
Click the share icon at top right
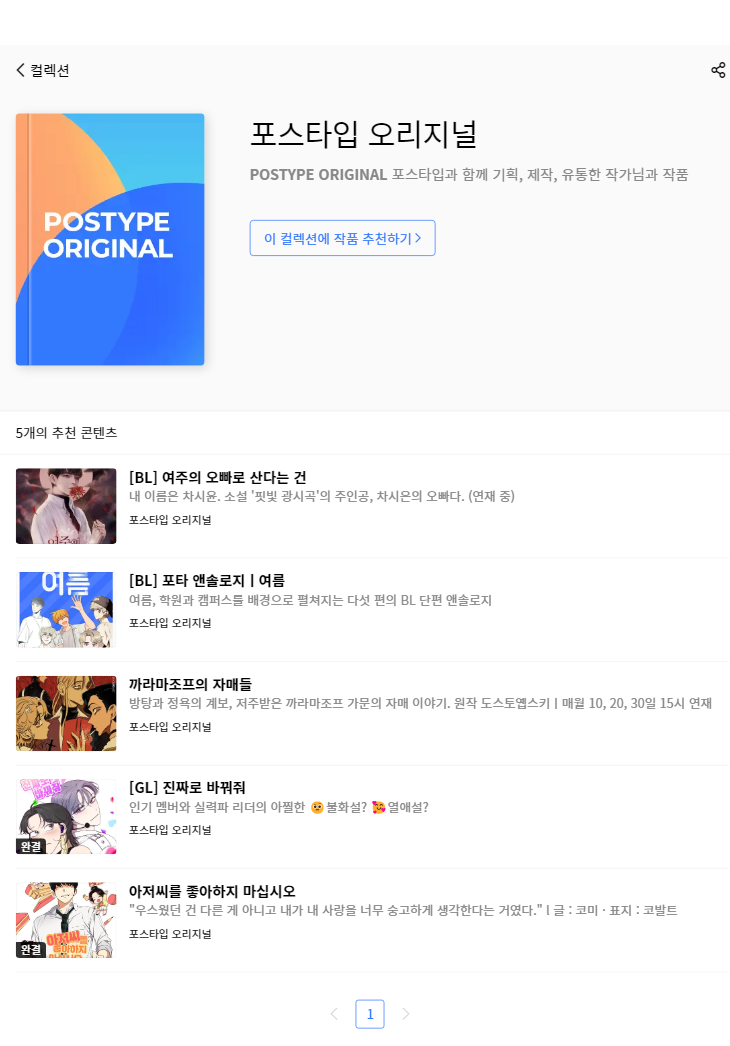[x=718, y=70]
